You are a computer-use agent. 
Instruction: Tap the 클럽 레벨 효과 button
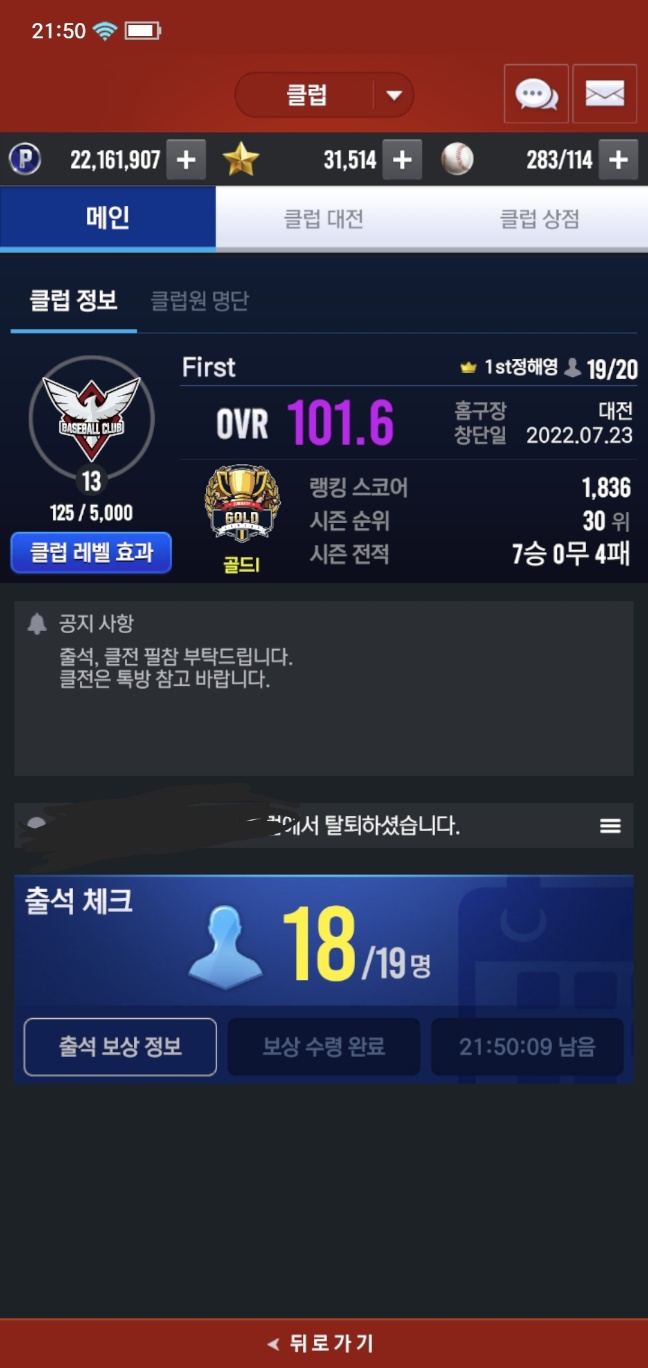tap(91, 552)
